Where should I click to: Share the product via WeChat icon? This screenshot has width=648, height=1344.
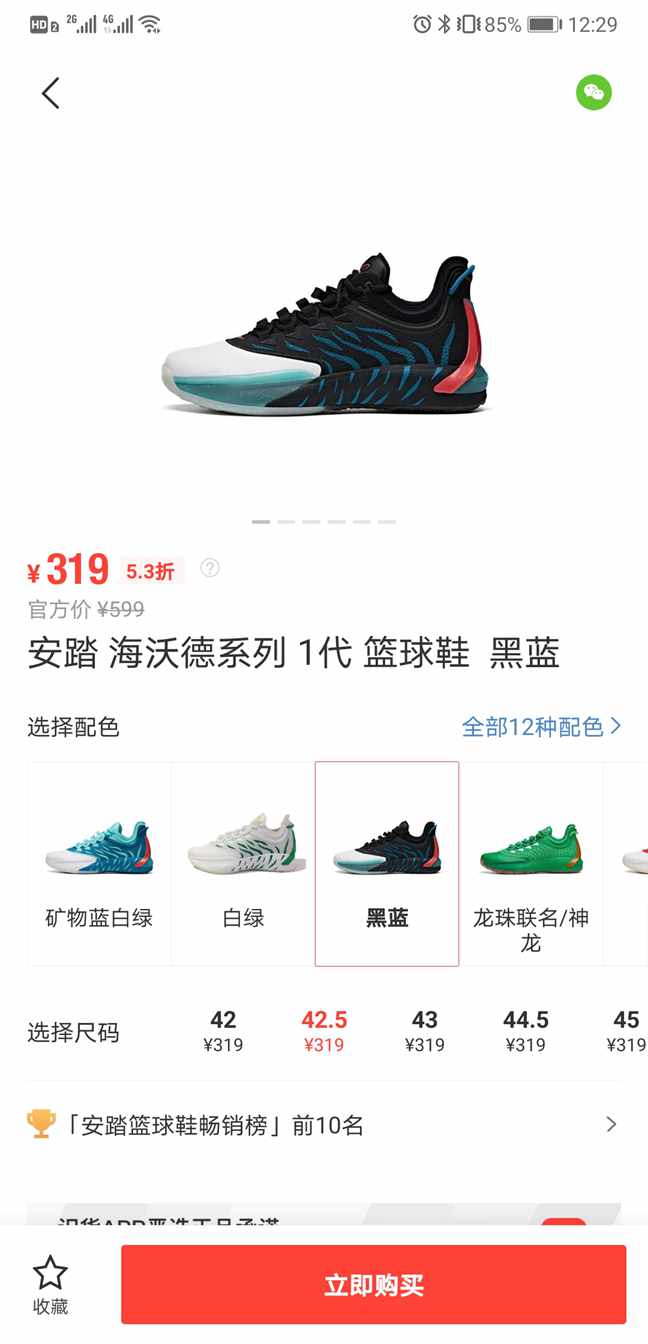coord(593,93)
